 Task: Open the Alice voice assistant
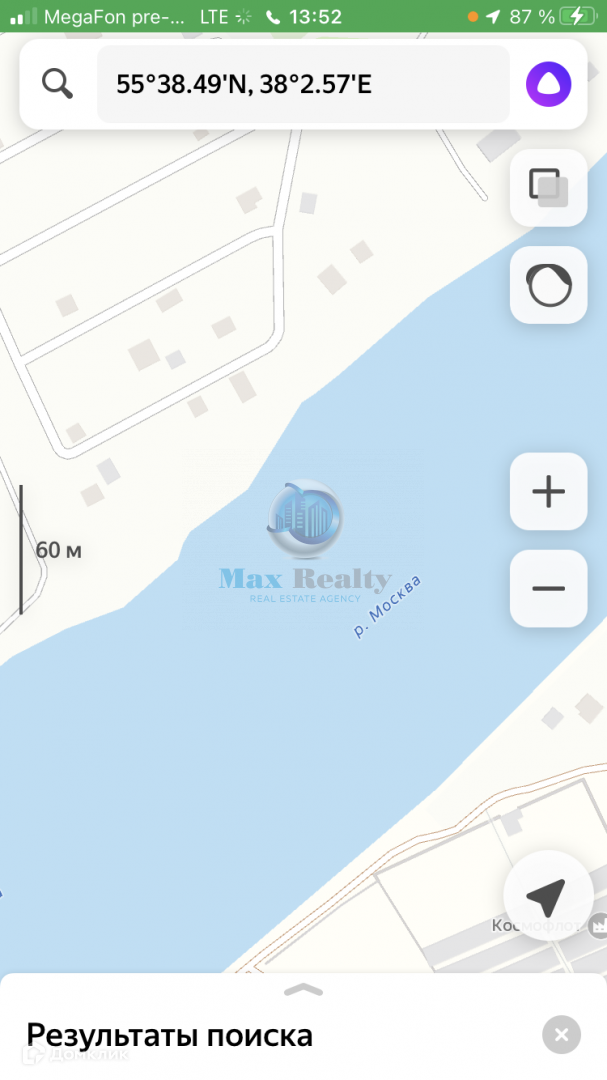(548, 84)
